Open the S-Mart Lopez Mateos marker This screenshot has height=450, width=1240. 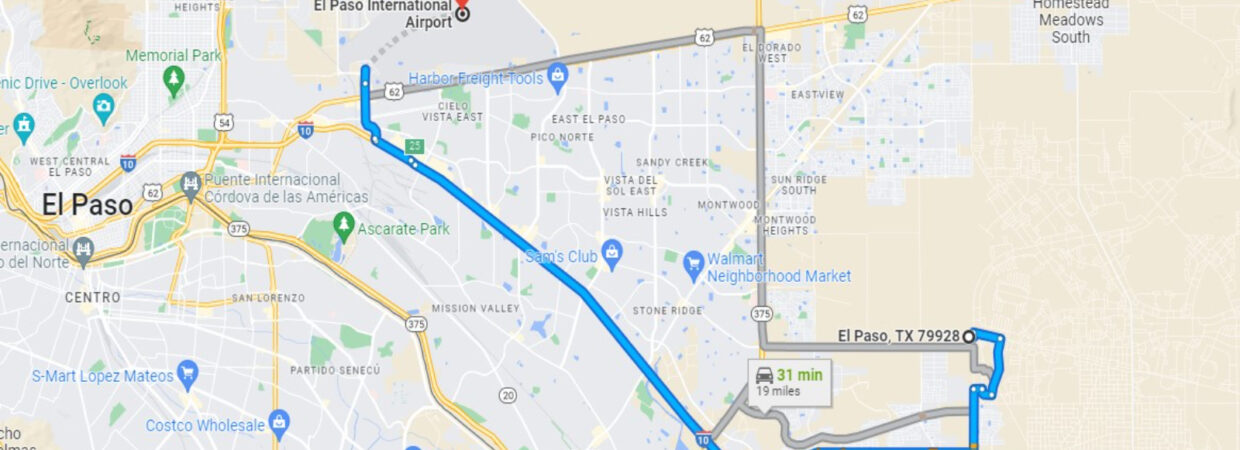(x=187, y=375)
